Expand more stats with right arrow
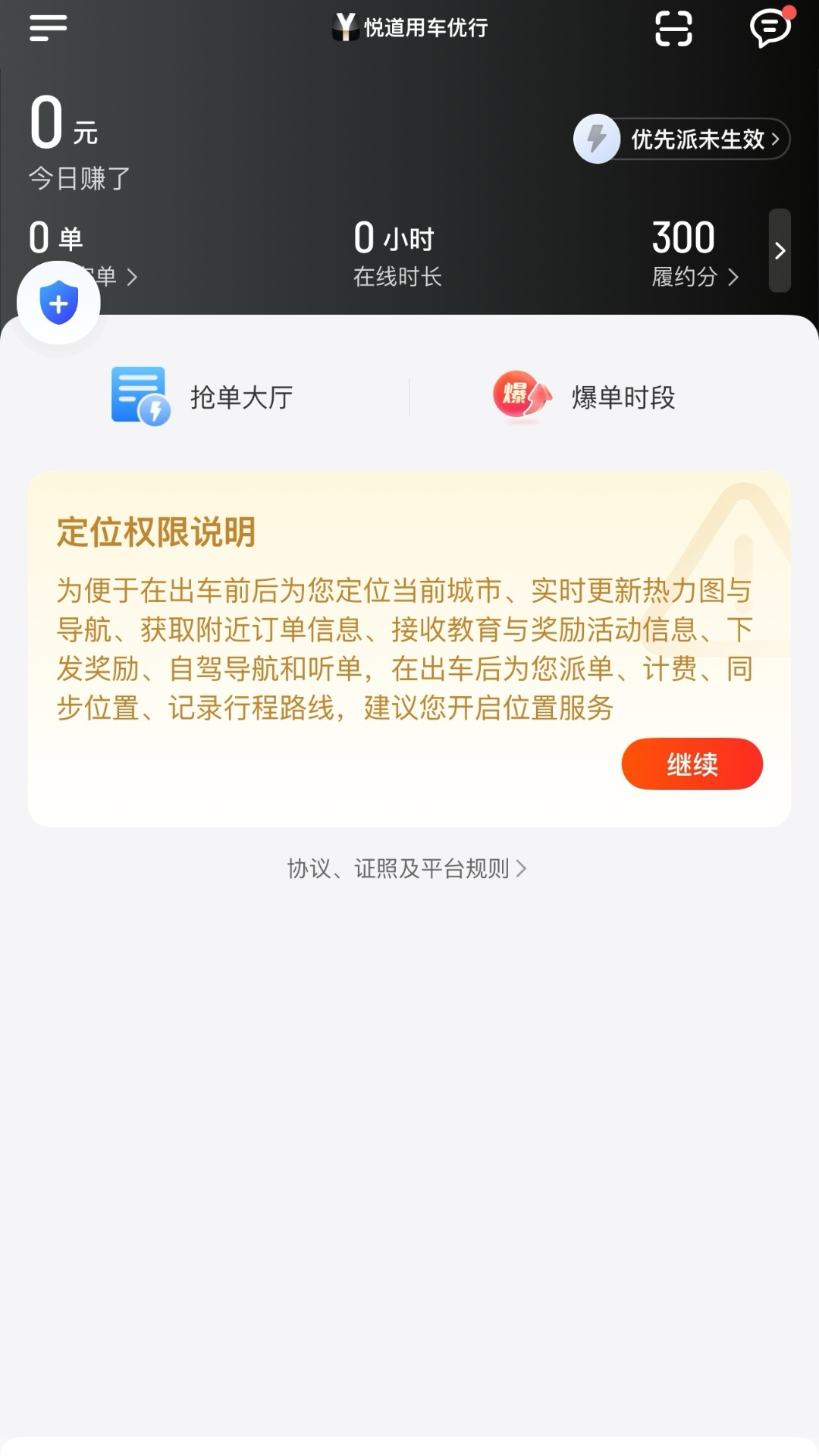The width and height of the screenshot is (819, 1456). click(780, 250)
